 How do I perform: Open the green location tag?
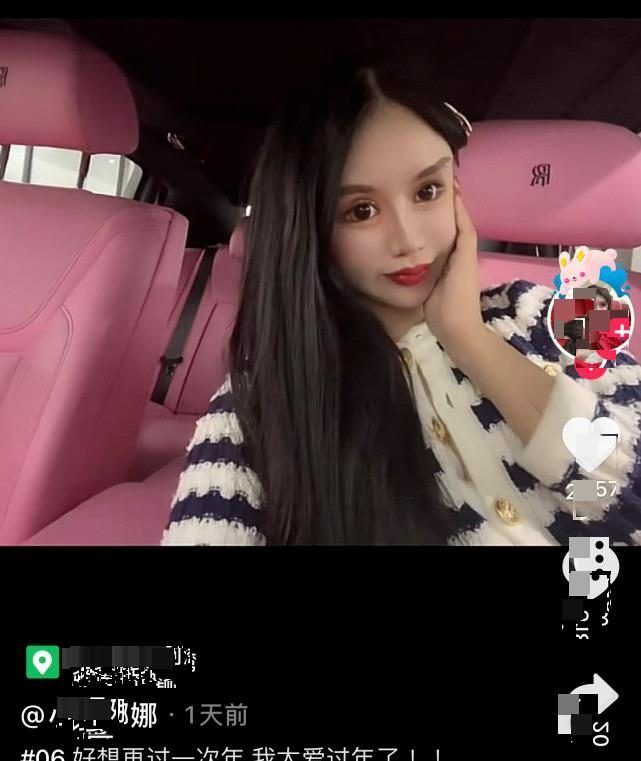(42, 662)
